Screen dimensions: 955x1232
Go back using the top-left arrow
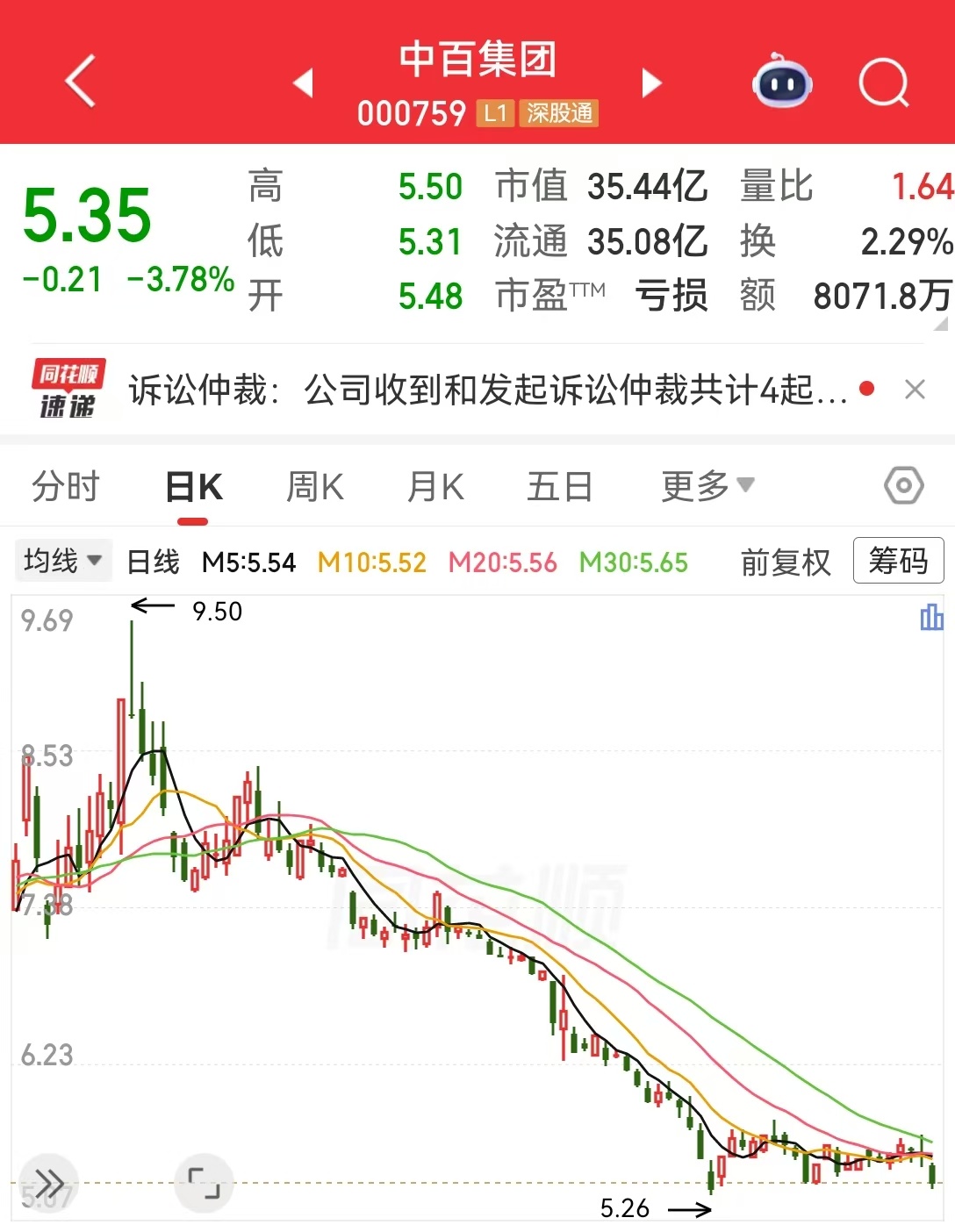[x=80, y=82]
